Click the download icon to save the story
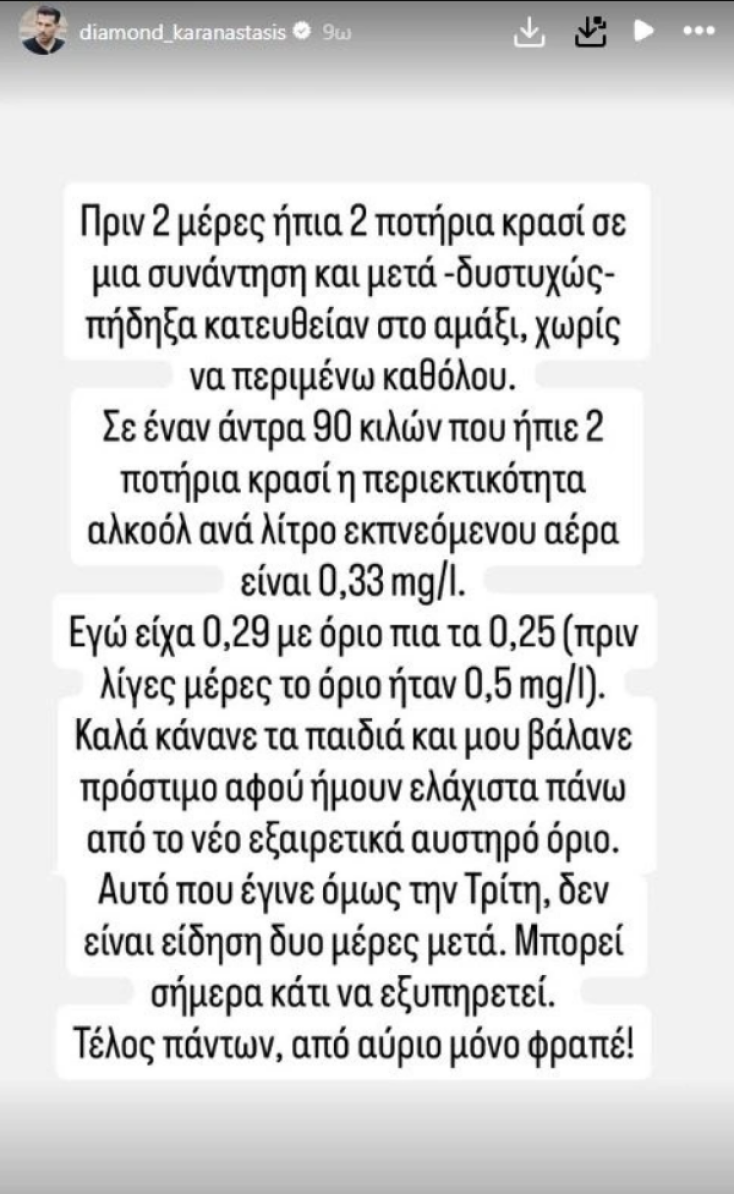Image resolution: width=734 pixels, height=1194 pixels. pyautogui.click(x=529, y=31)
